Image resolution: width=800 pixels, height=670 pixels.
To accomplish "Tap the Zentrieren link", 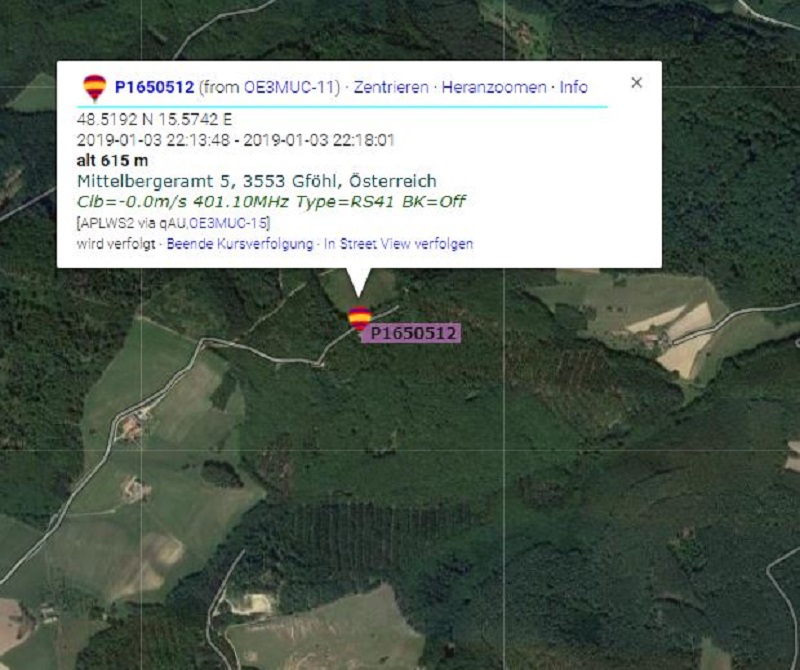I will (x=391, y=87).
